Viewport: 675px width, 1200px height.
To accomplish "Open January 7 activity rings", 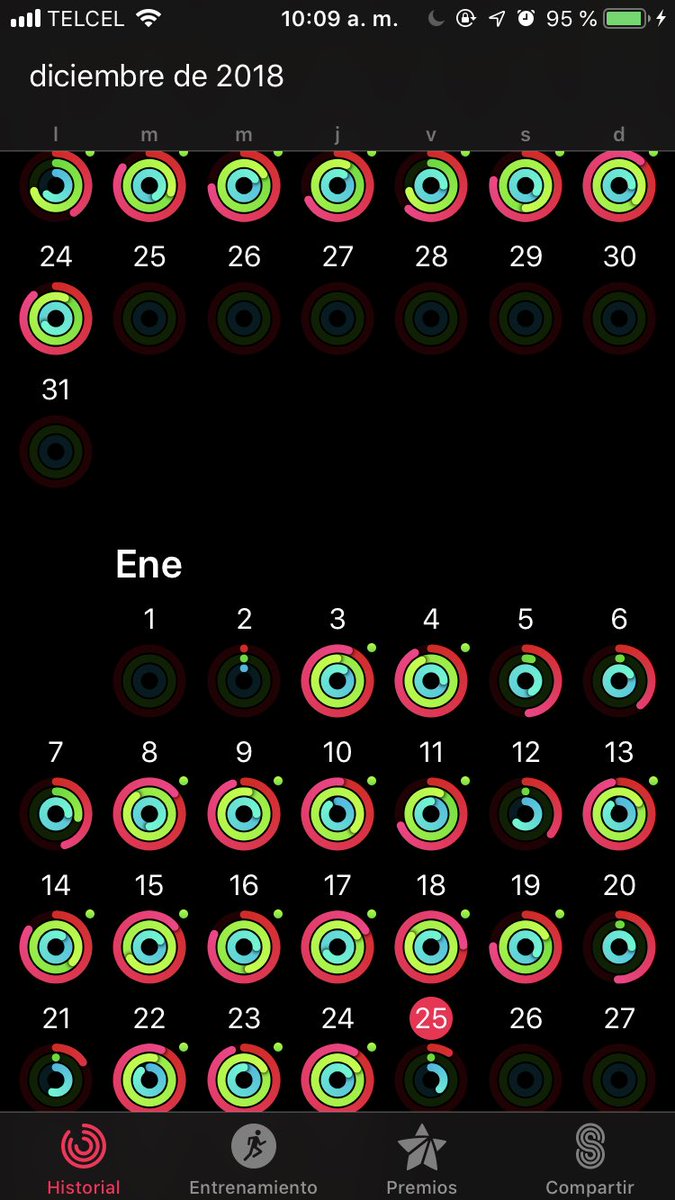I will [x=56, y=814].
